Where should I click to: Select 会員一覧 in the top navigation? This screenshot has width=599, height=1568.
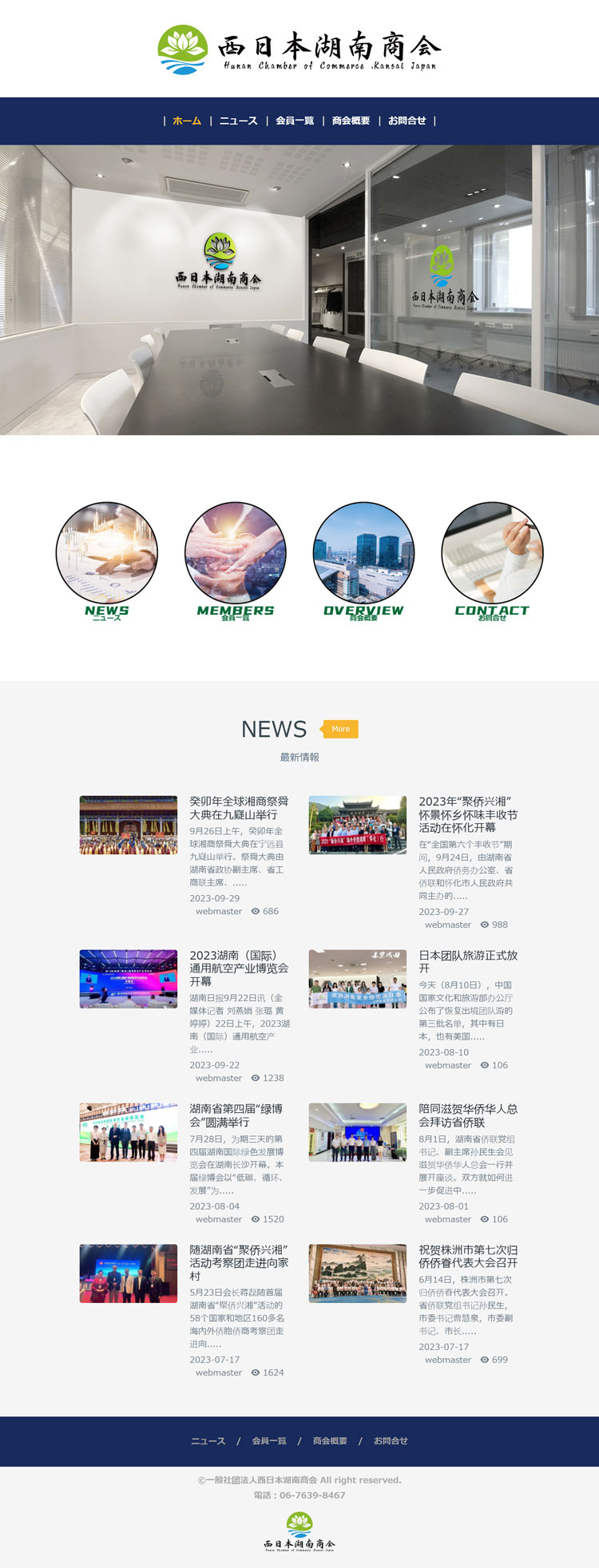(x=295, y=121)
